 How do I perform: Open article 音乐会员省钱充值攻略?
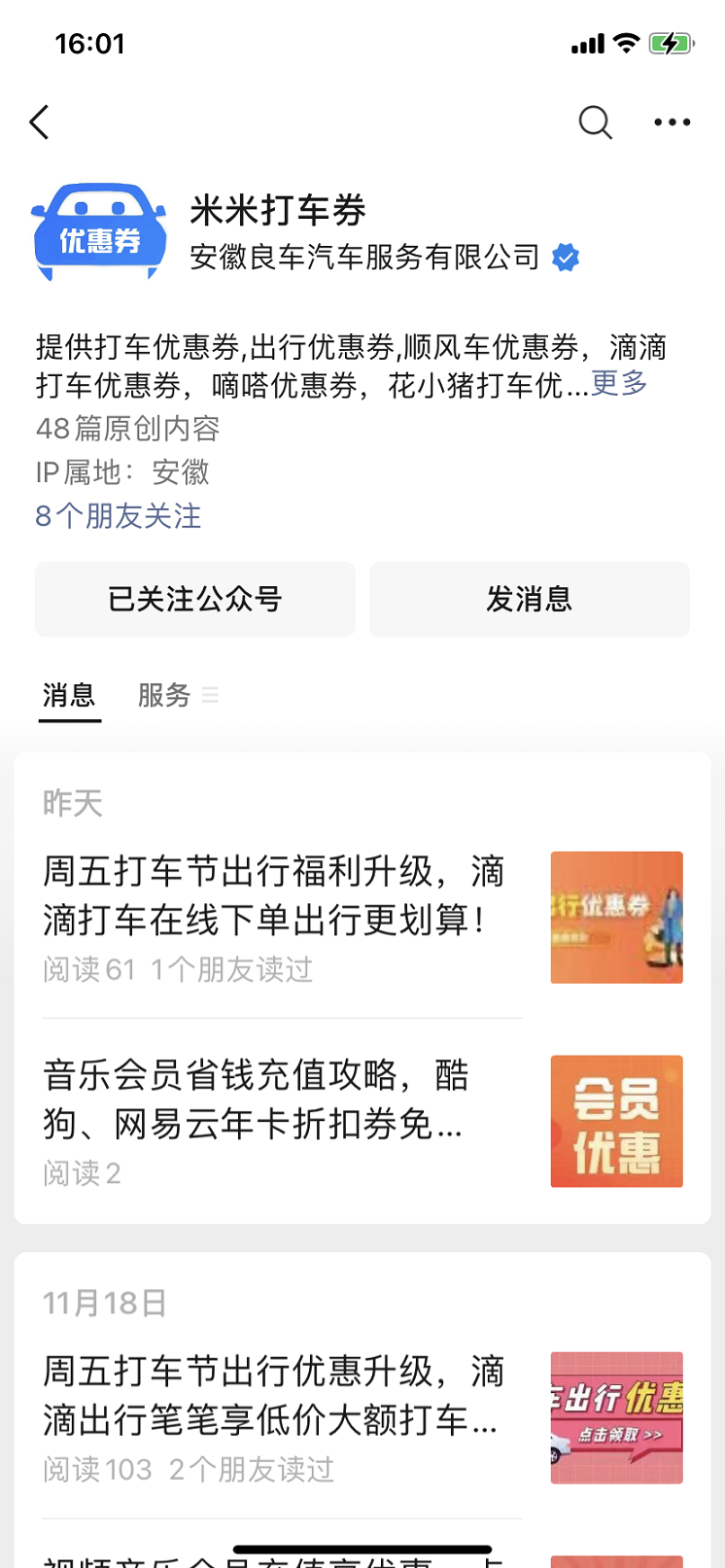[x=362, y=1121]
